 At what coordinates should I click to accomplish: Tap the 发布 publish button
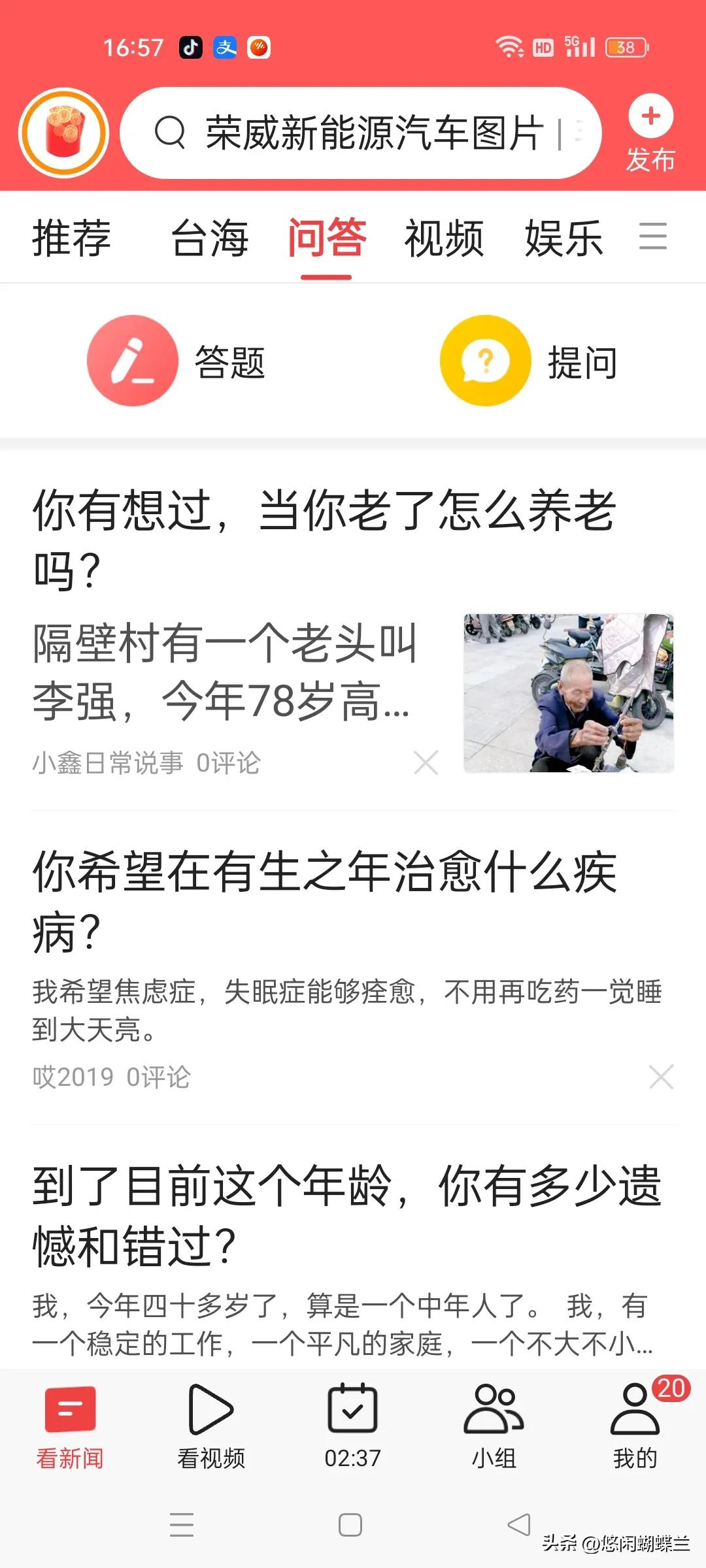[x=650, y=134]
